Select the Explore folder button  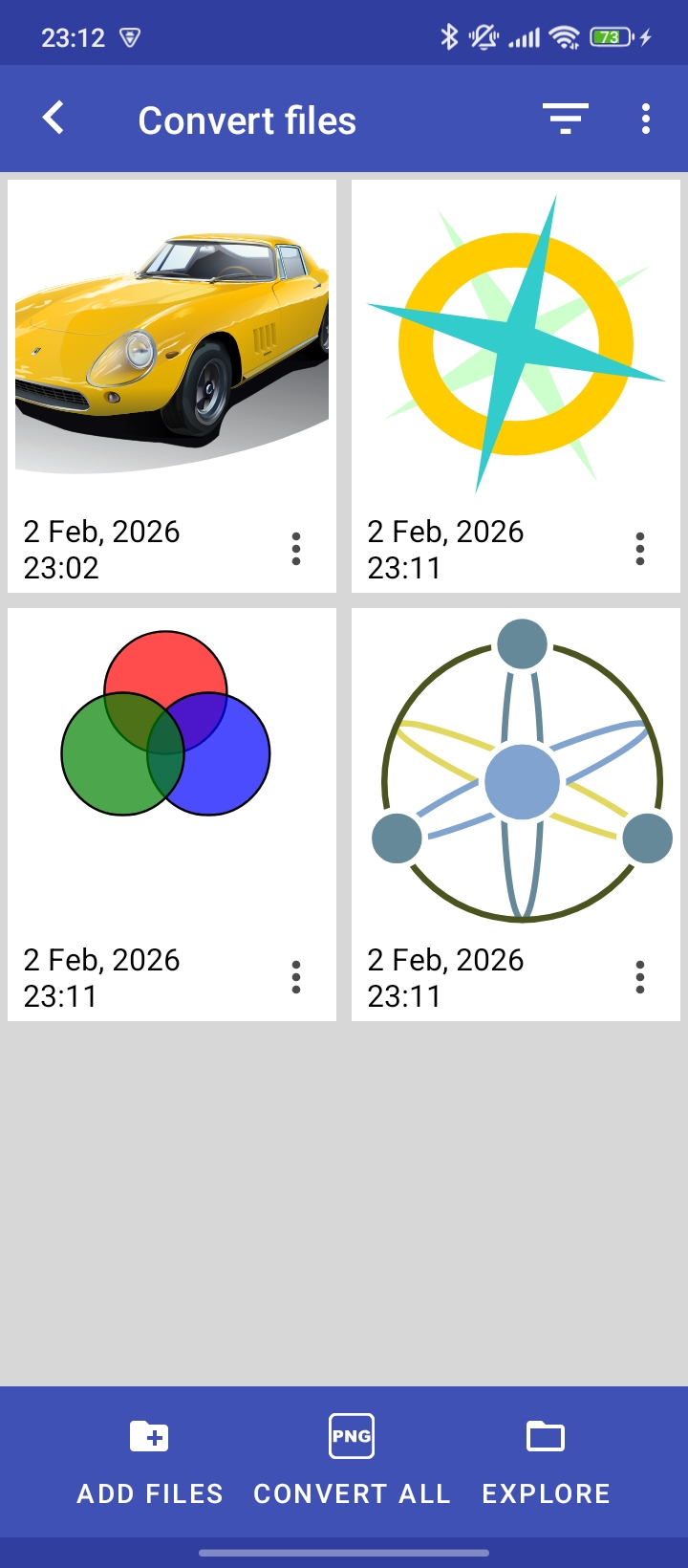click(x=546, y=1462)
